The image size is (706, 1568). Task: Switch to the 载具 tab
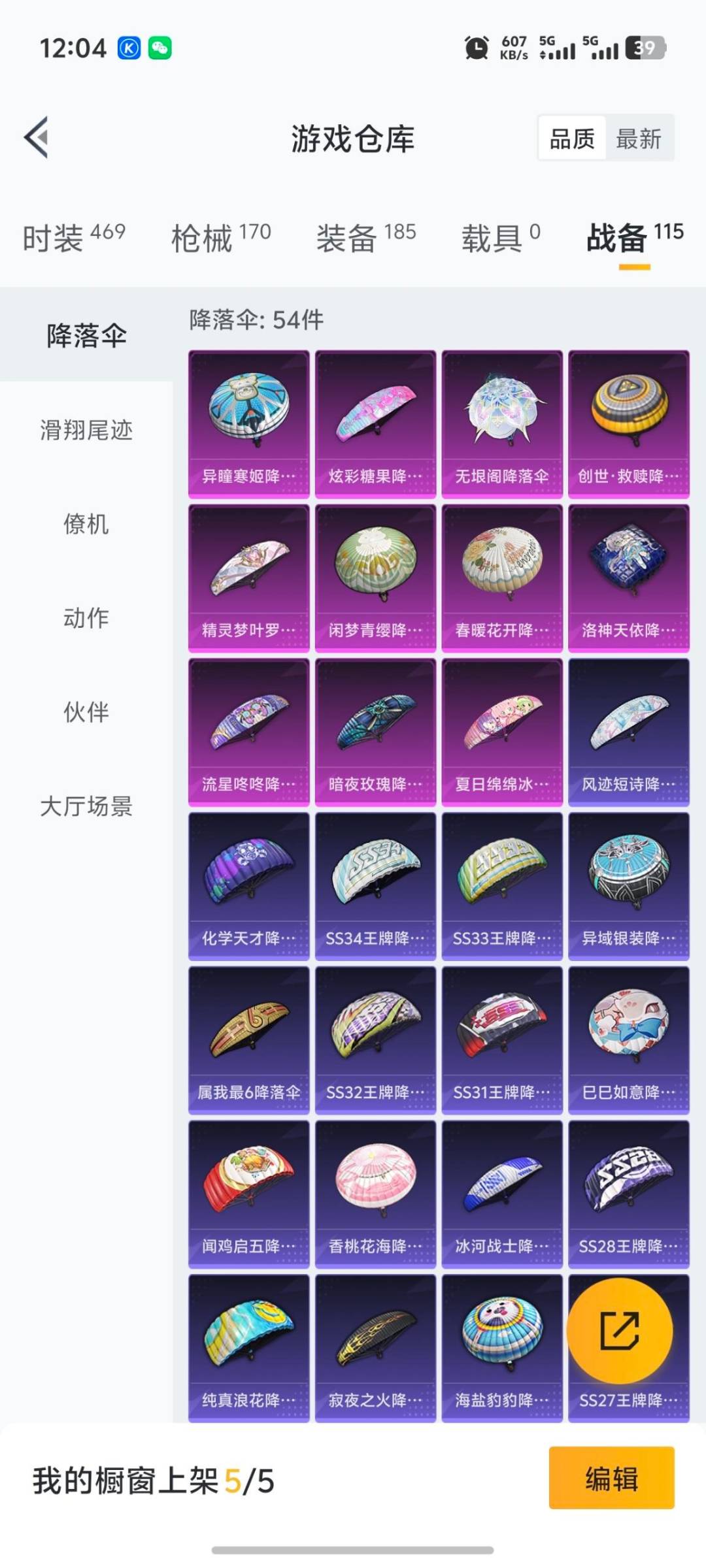pos(501,237)
